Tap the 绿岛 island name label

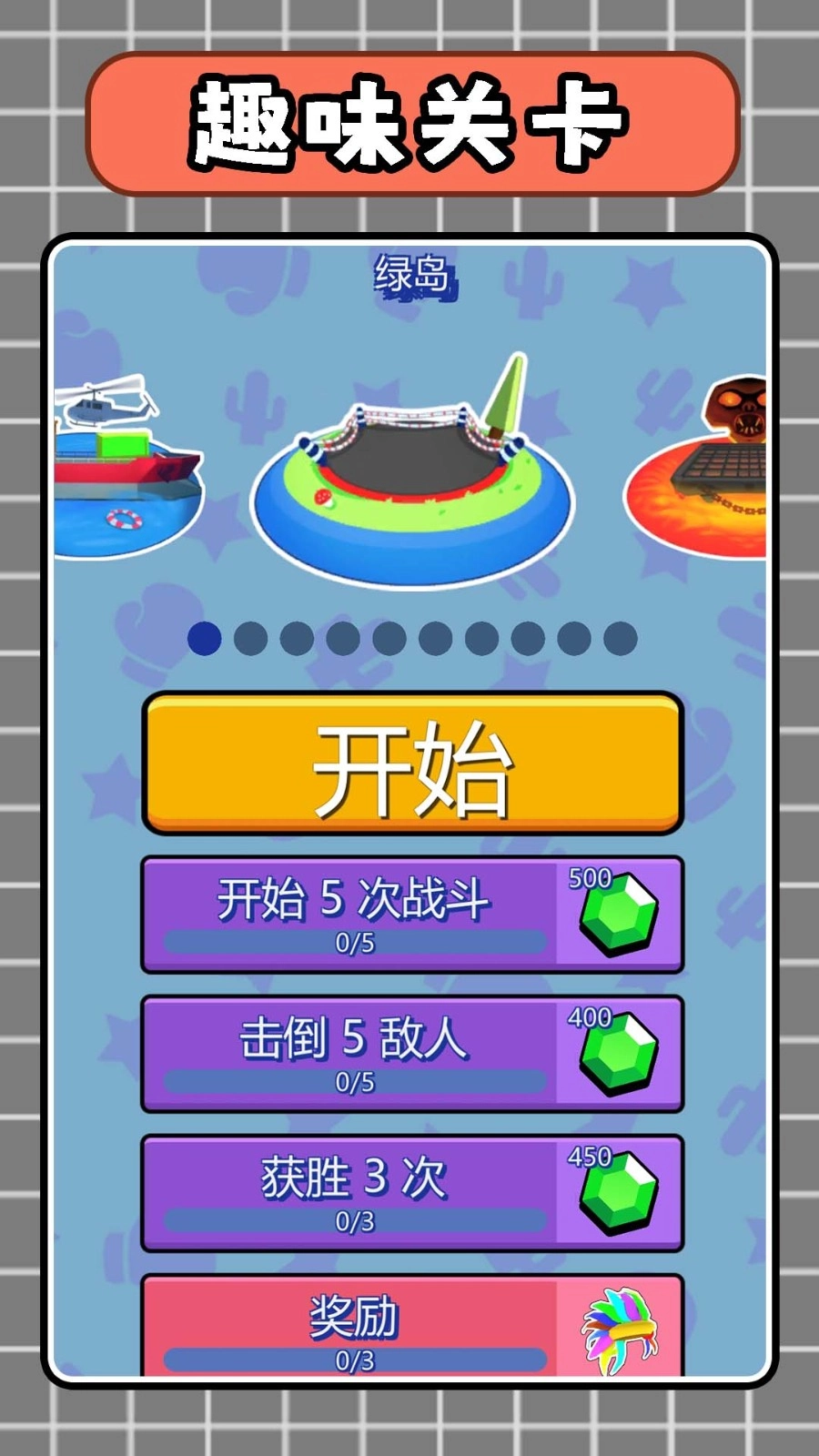411,272
